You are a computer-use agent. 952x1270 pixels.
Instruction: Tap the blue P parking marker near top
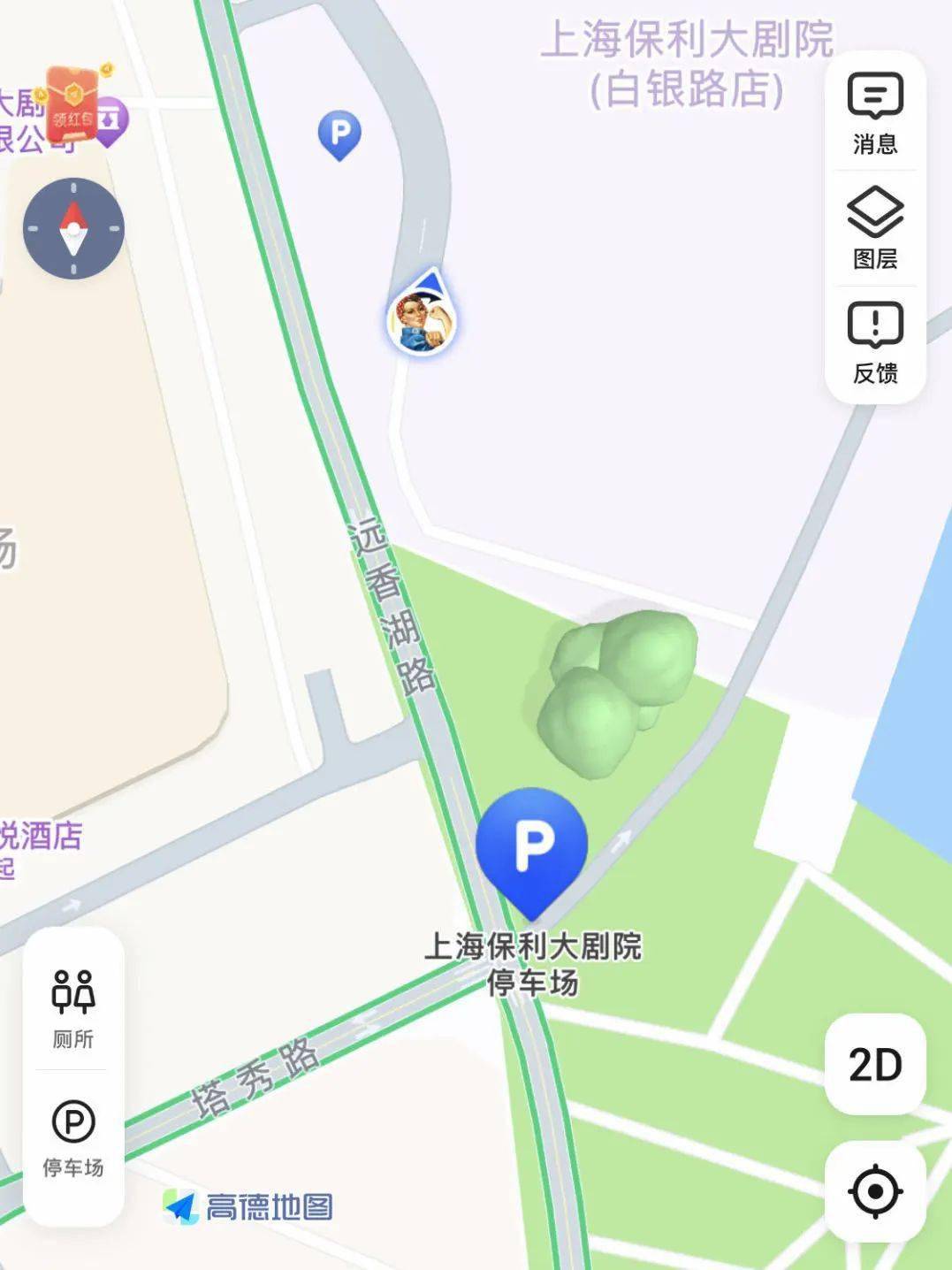(x=339, y=134)
